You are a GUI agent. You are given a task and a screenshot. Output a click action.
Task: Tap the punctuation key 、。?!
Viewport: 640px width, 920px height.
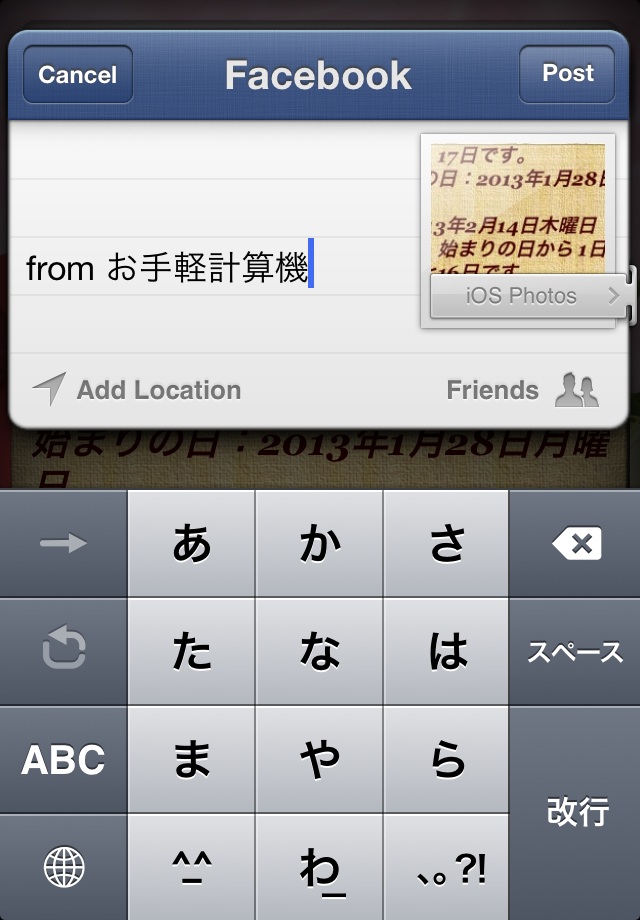pyautogui.click(x=448, y=867)
